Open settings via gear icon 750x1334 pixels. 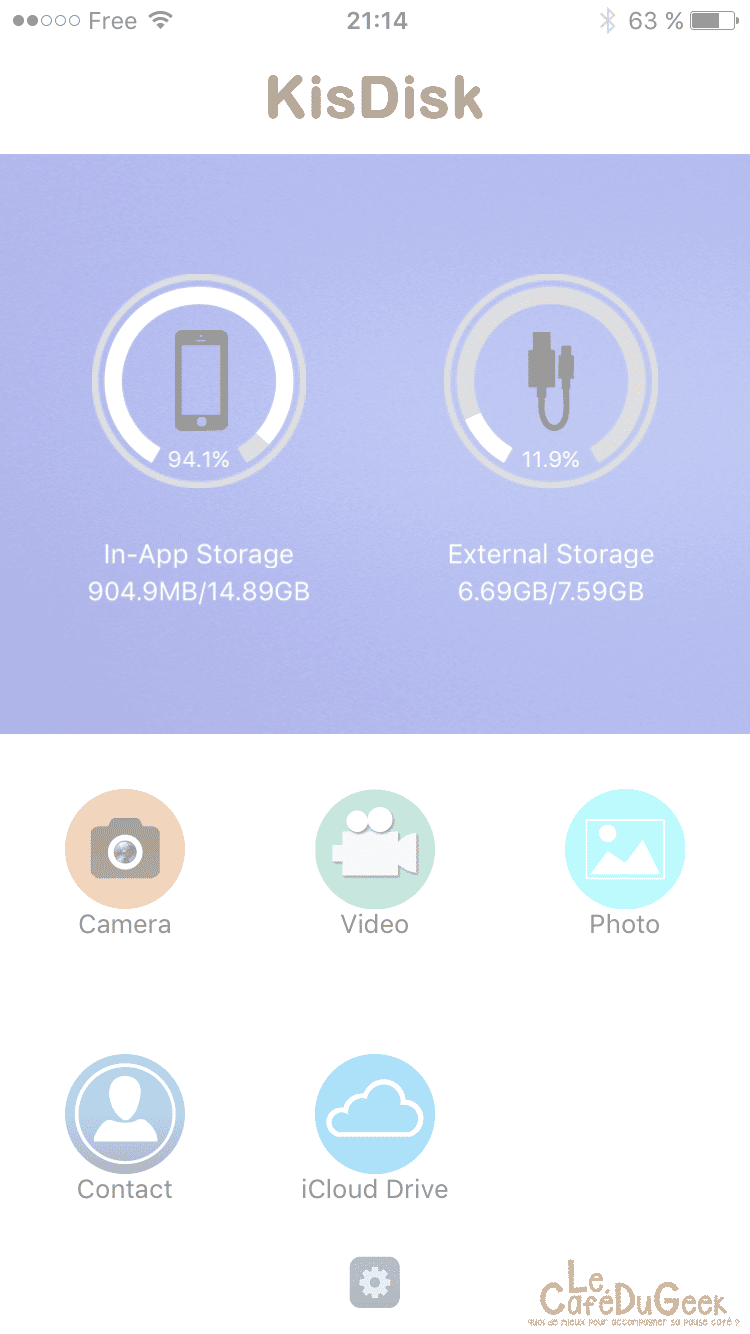pyautogui.click(x=375, y=1282)
